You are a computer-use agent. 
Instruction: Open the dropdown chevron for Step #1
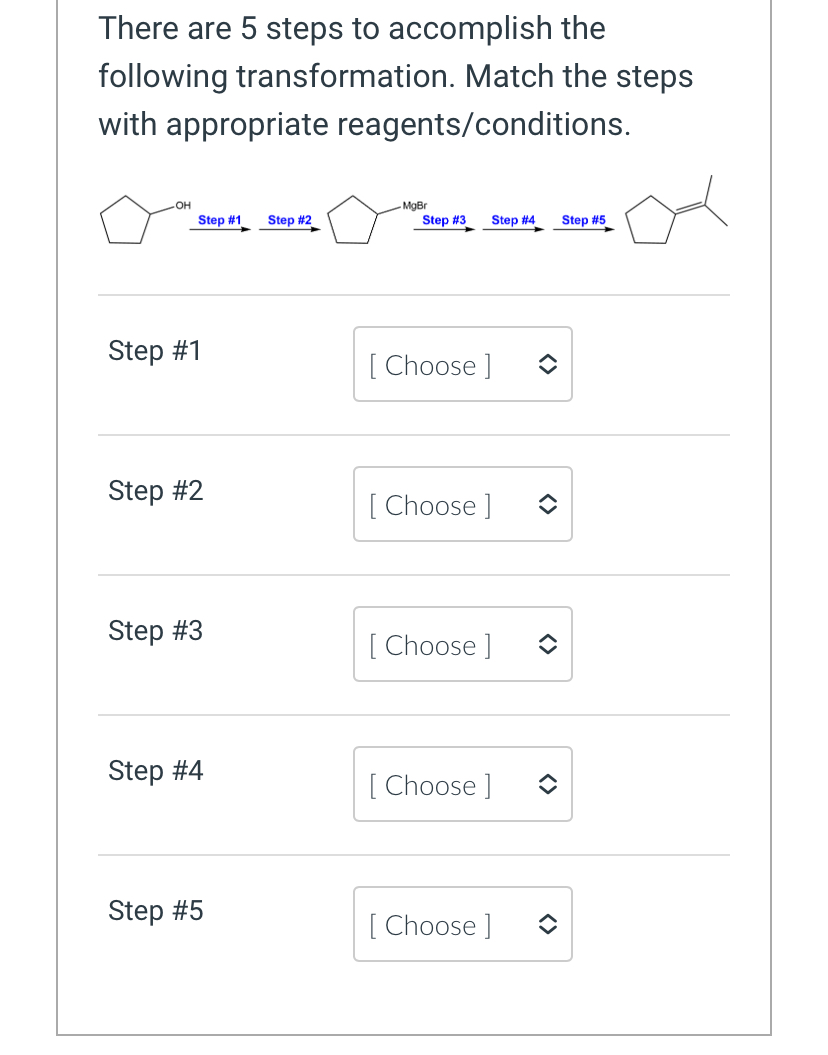(547, 364)
